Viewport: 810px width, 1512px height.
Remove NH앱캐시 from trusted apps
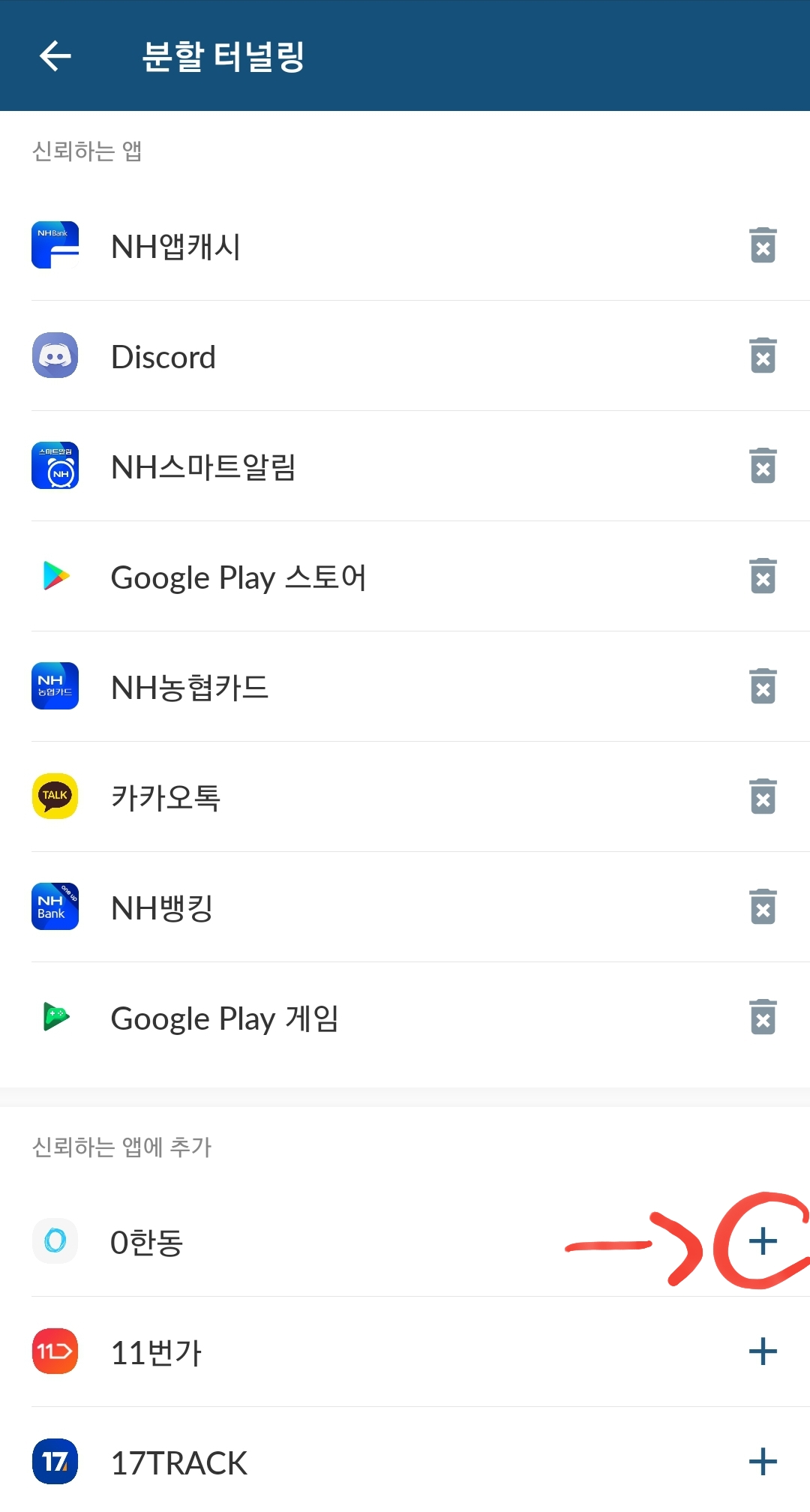763,245
